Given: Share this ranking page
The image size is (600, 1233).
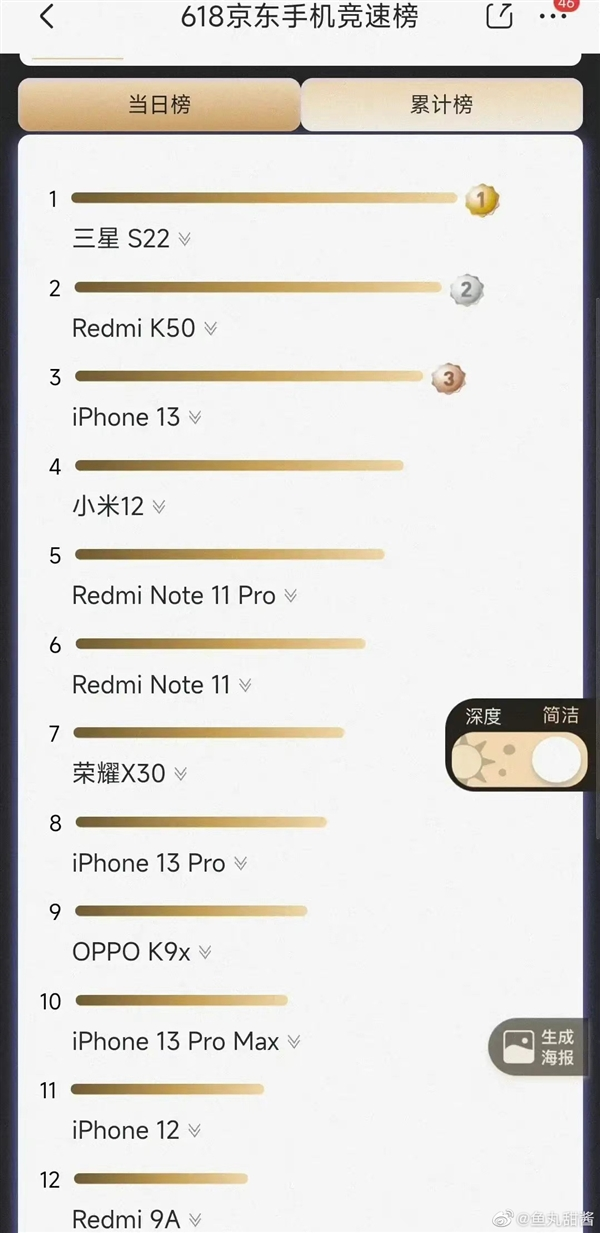Looking at the screenshot, I should (x=499, y=15).
